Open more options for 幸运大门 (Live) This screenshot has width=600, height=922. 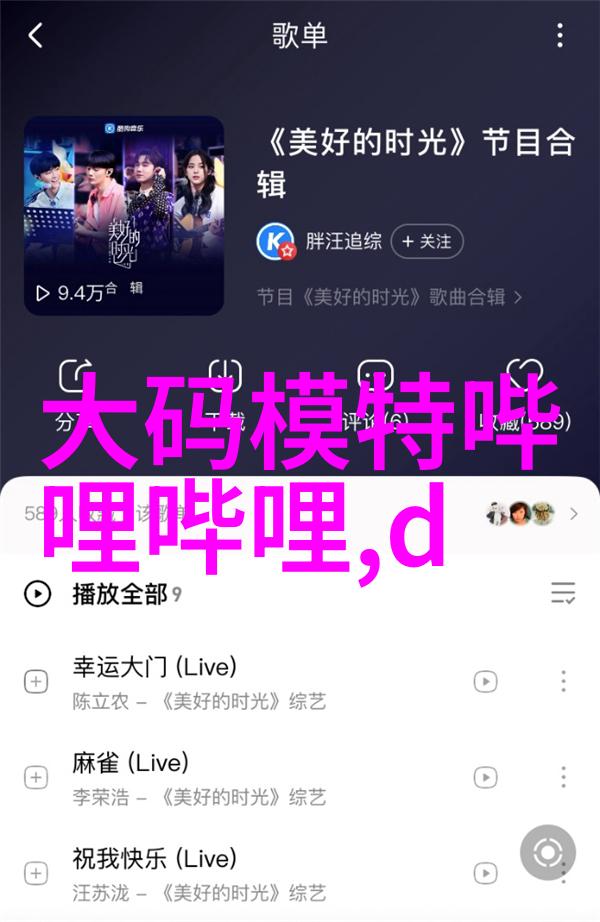563,682
